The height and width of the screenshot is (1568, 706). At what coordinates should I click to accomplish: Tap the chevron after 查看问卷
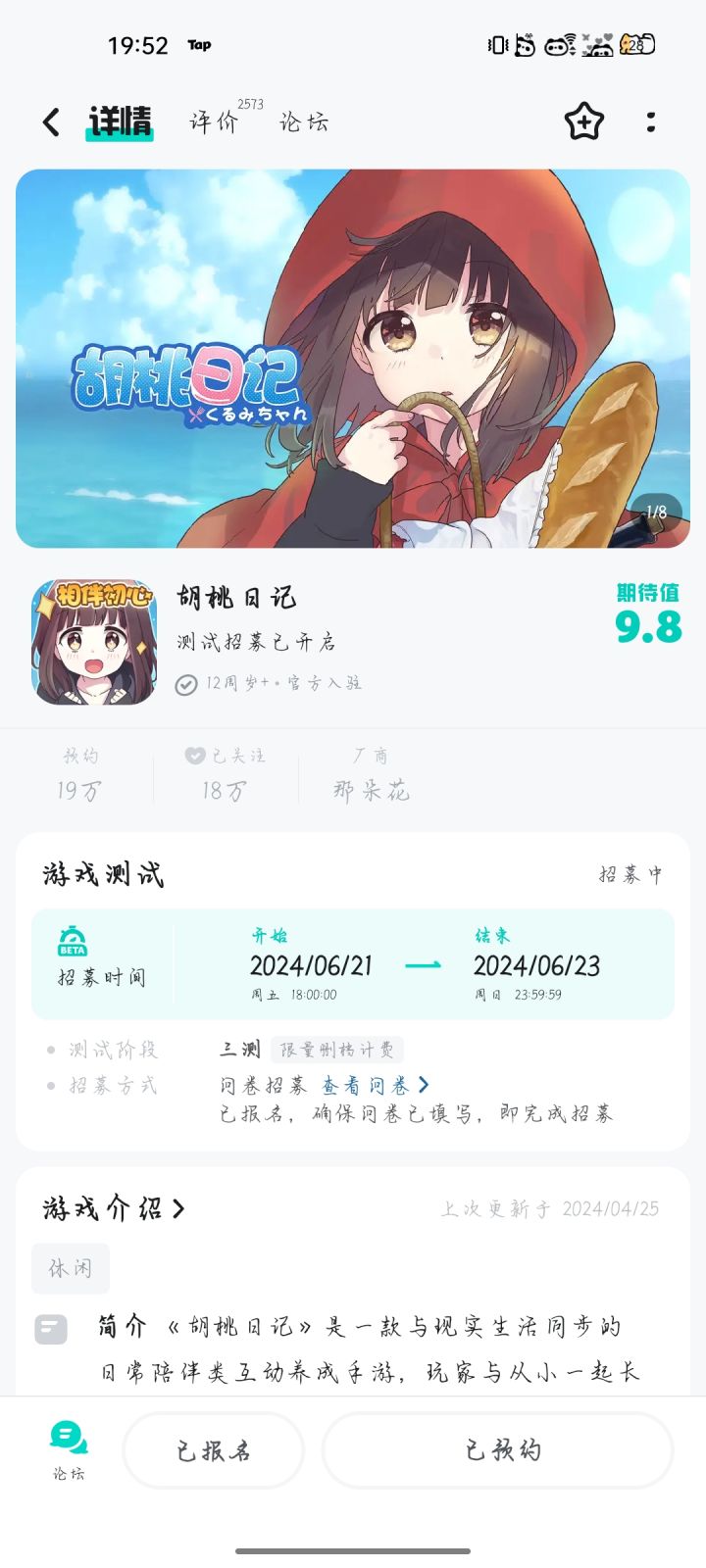pos(424,1085)
